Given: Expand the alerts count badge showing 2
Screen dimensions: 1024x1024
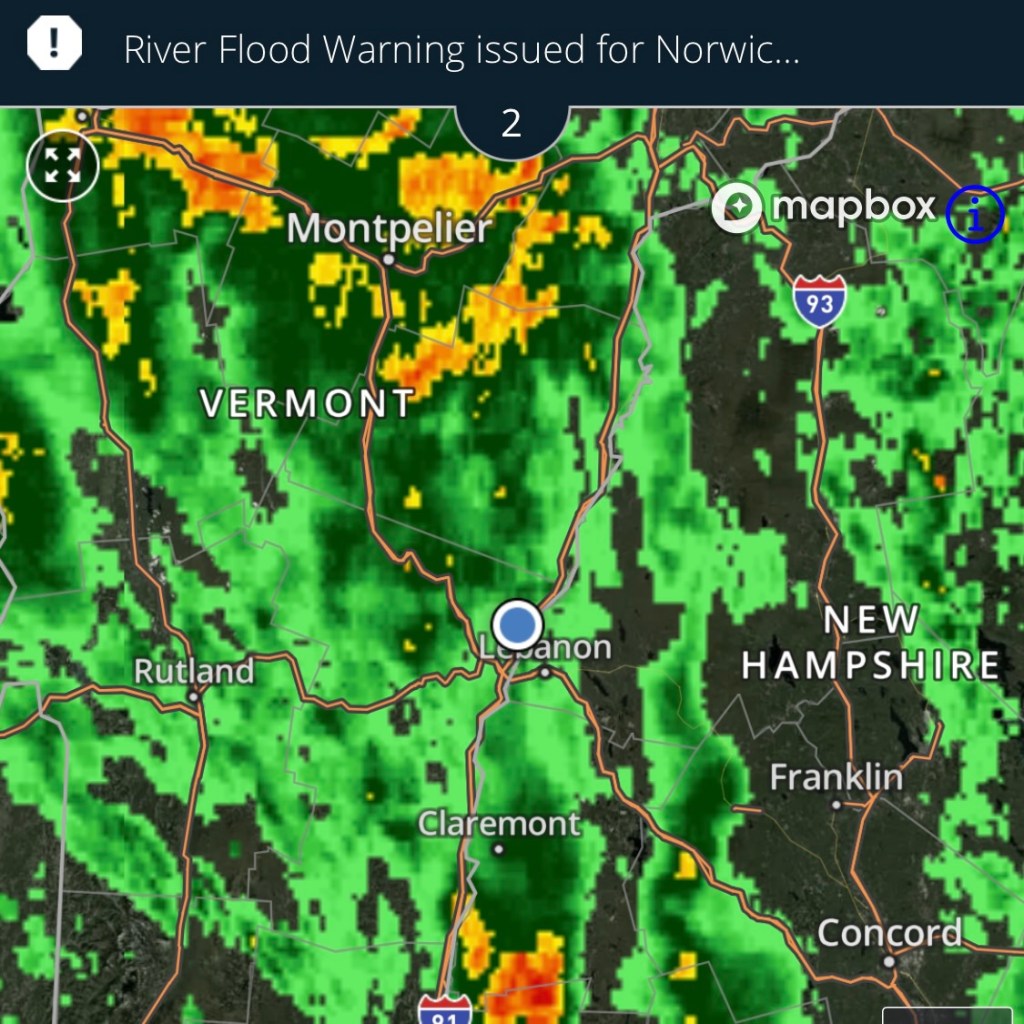Looking at the screenshot, I should point(511,125).
